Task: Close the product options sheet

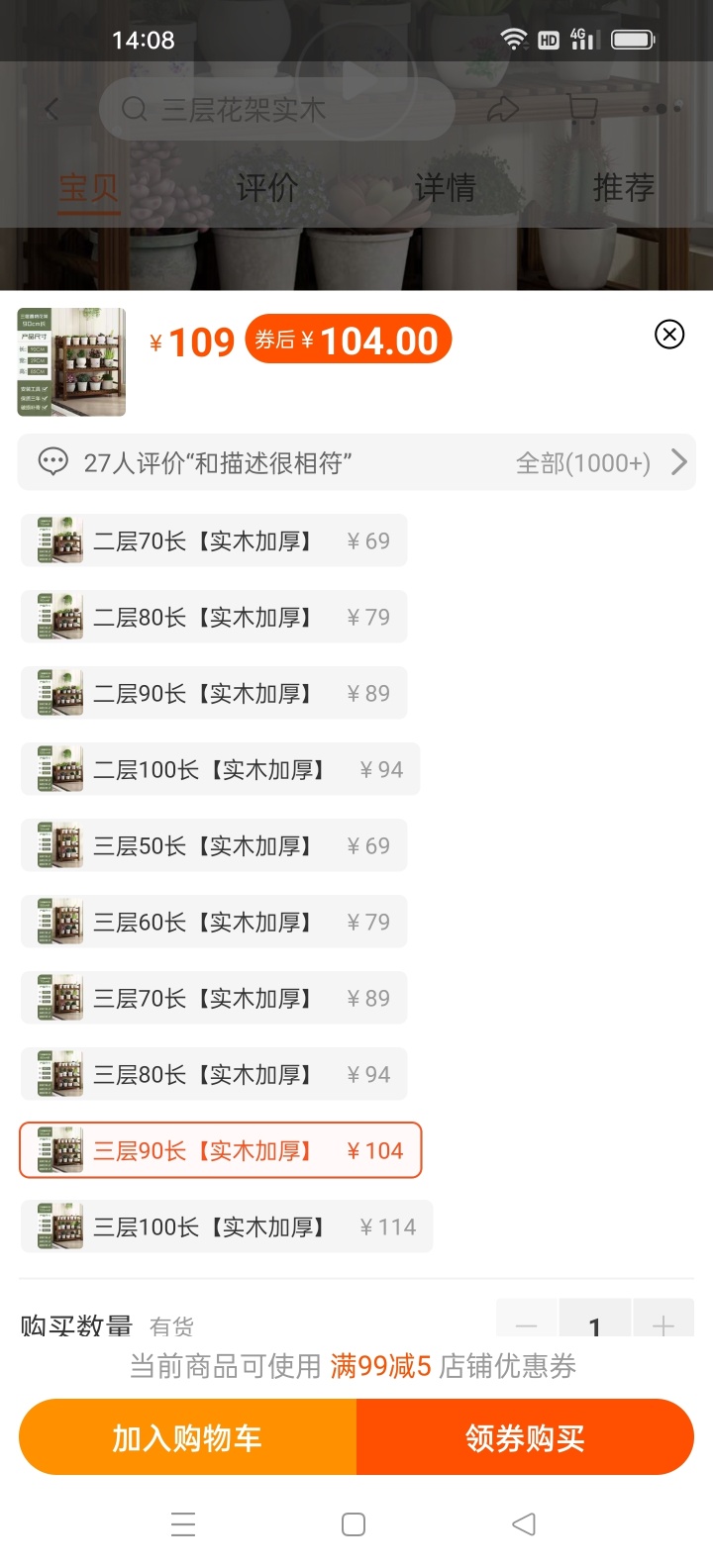Action: tap(669, 335)
